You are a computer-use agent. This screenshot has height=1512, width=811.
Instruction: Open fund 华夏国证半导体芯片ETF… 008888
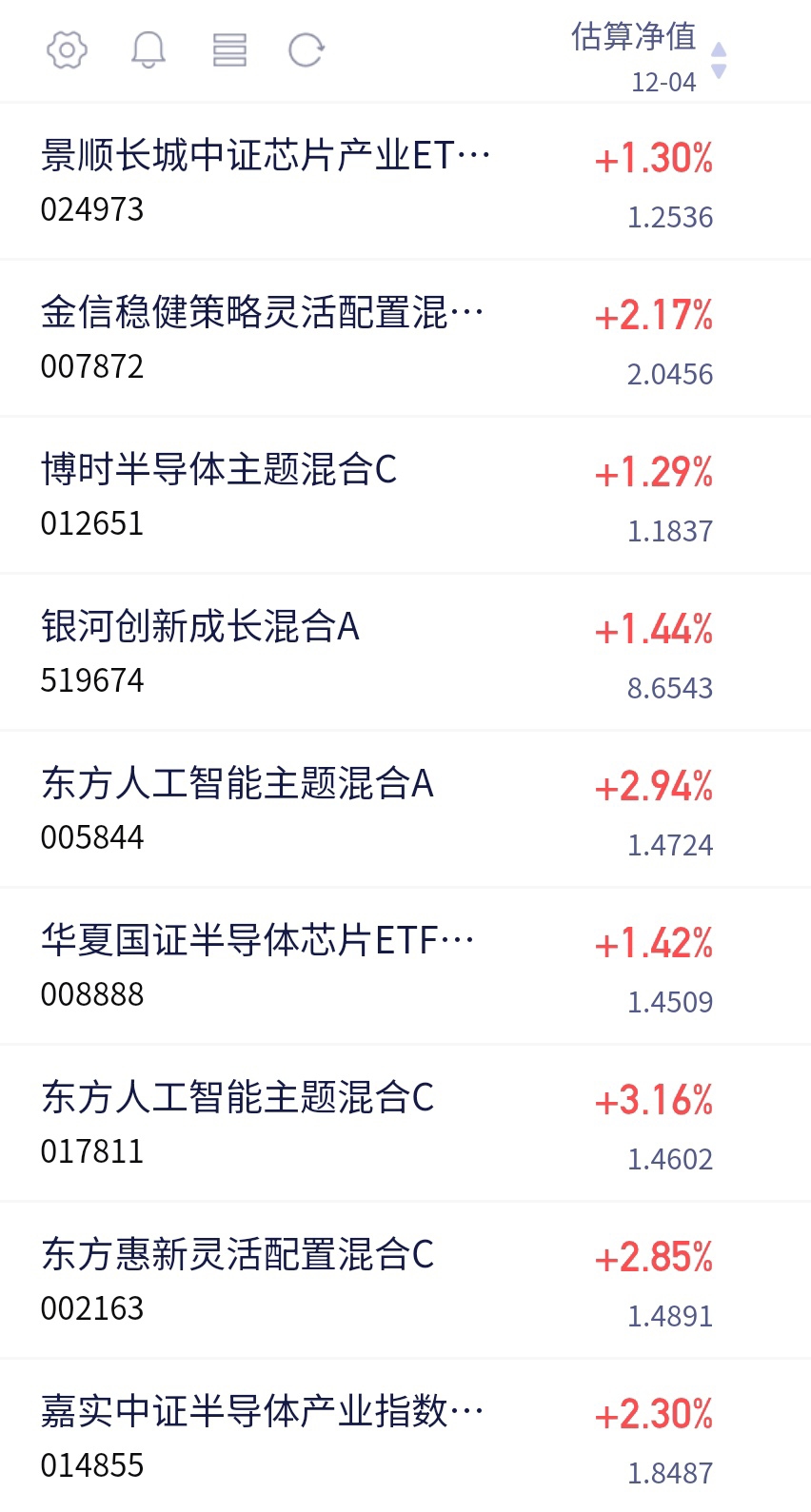(405, 966)
